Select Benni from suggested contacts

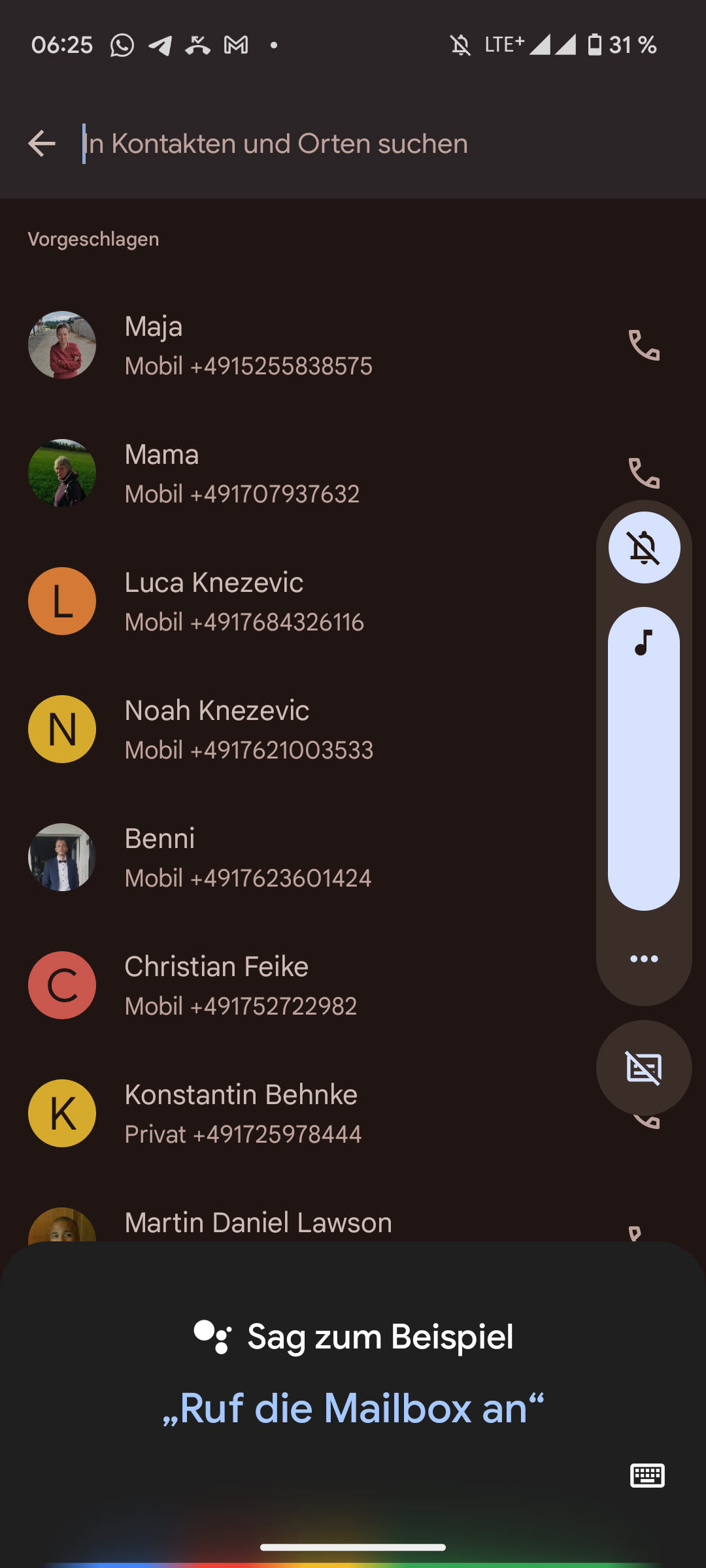(x=261, y=857)
